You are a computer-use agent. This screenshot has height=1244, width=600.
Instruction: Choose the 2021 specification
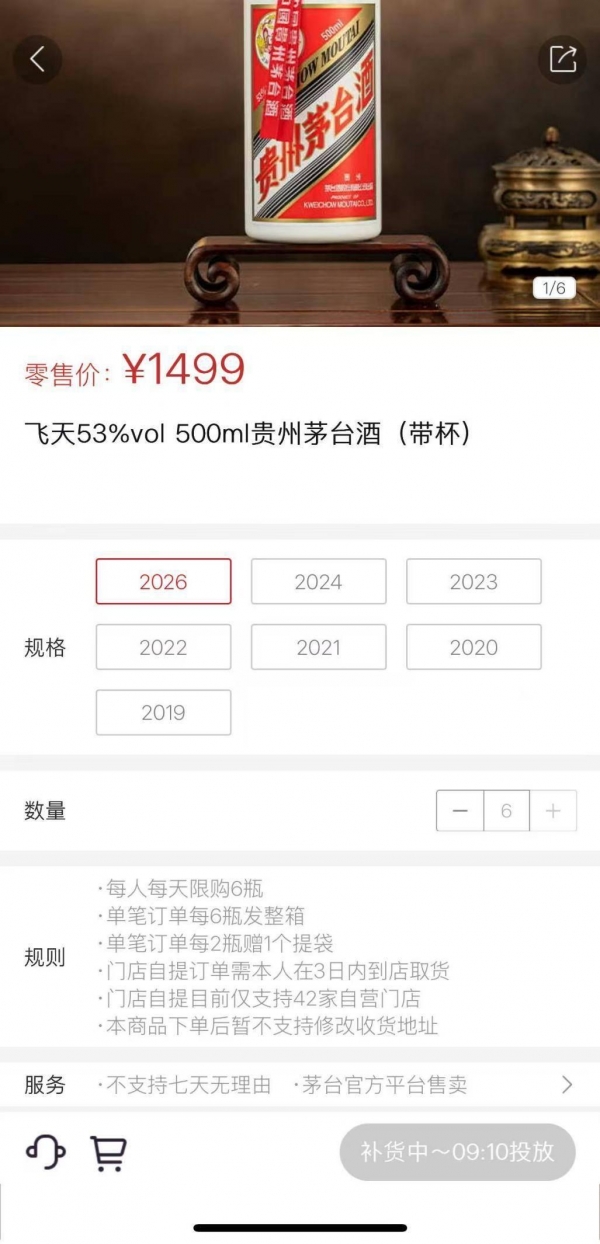tap(318, 647)
